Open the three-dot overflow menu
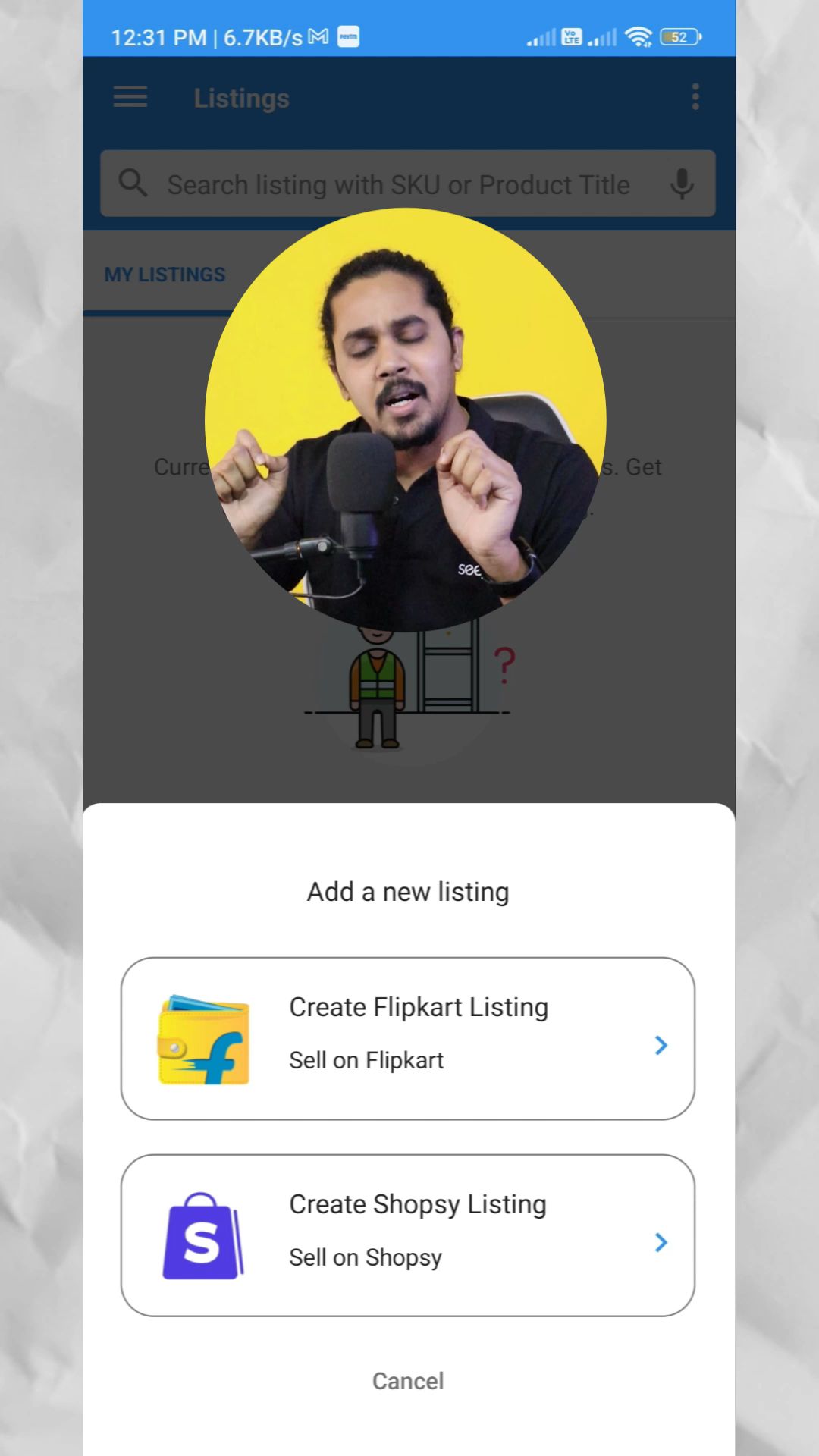The height and width of the screenshot is (1456, 819). (695, 97)
